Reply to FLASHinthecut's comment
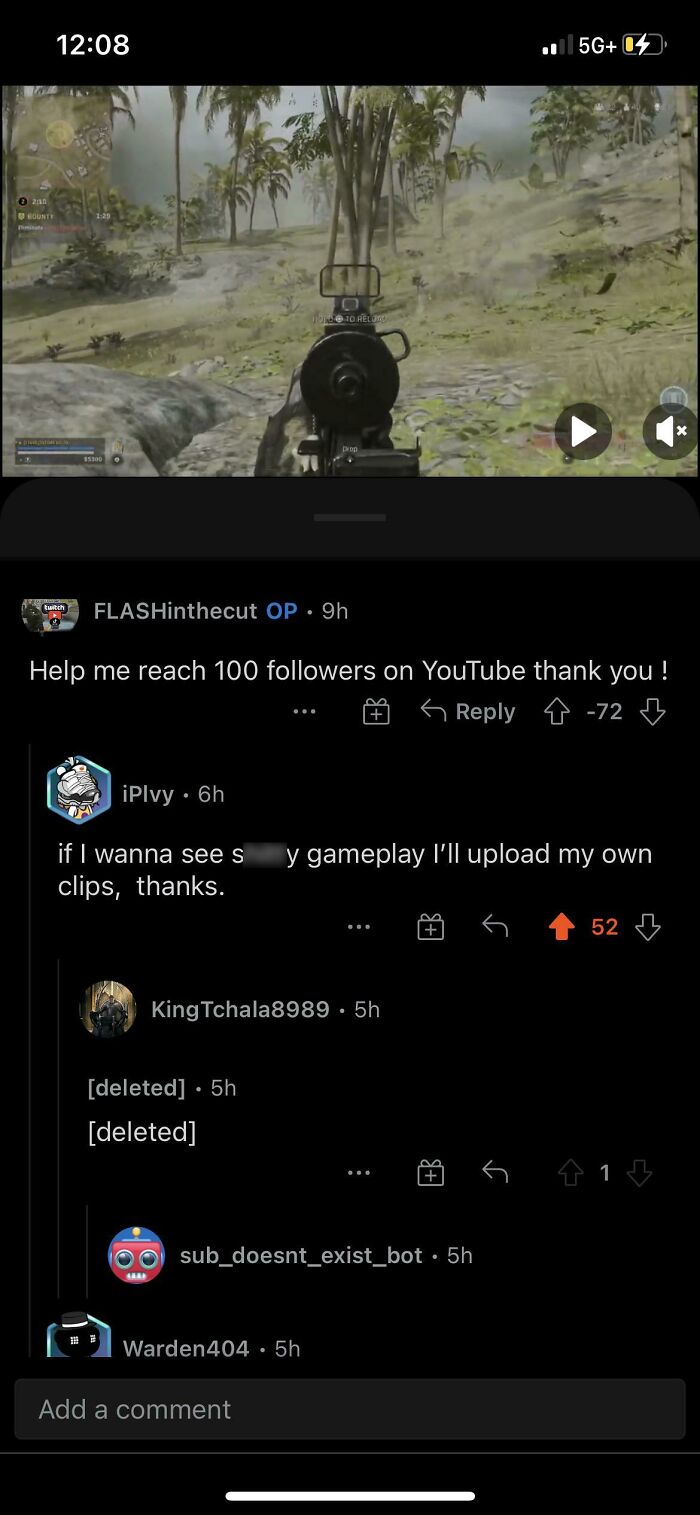Screen dimensions: 700x1515 click(468, 712)
